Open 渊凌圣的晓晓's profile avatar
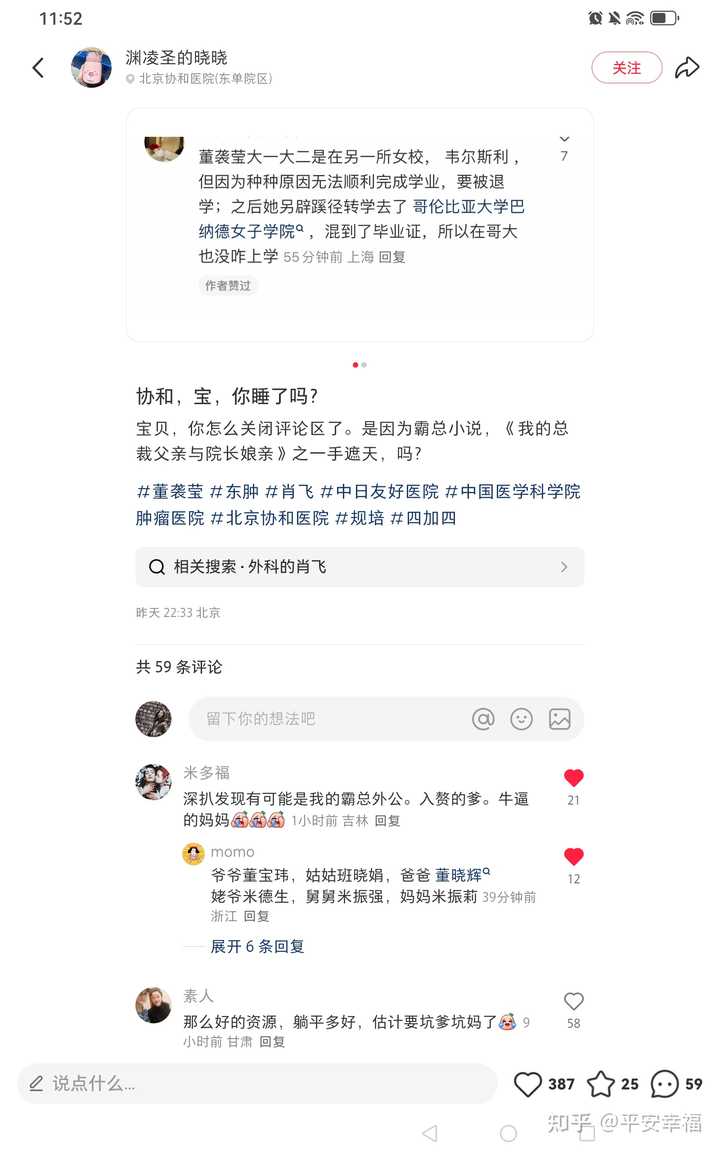 [x=91, y=67]
